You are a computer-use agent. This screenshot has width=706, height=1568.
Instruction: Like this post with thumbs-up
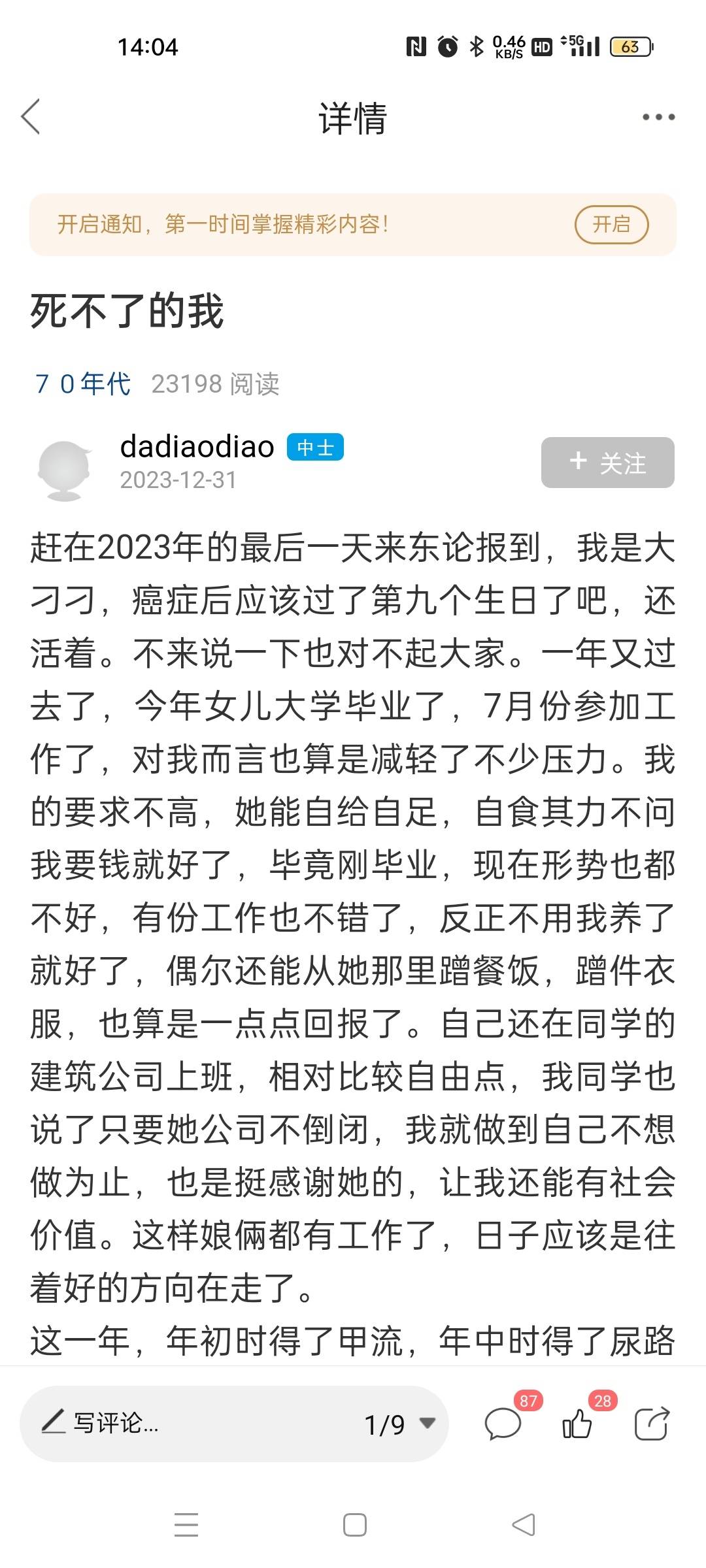(578, 1424)
